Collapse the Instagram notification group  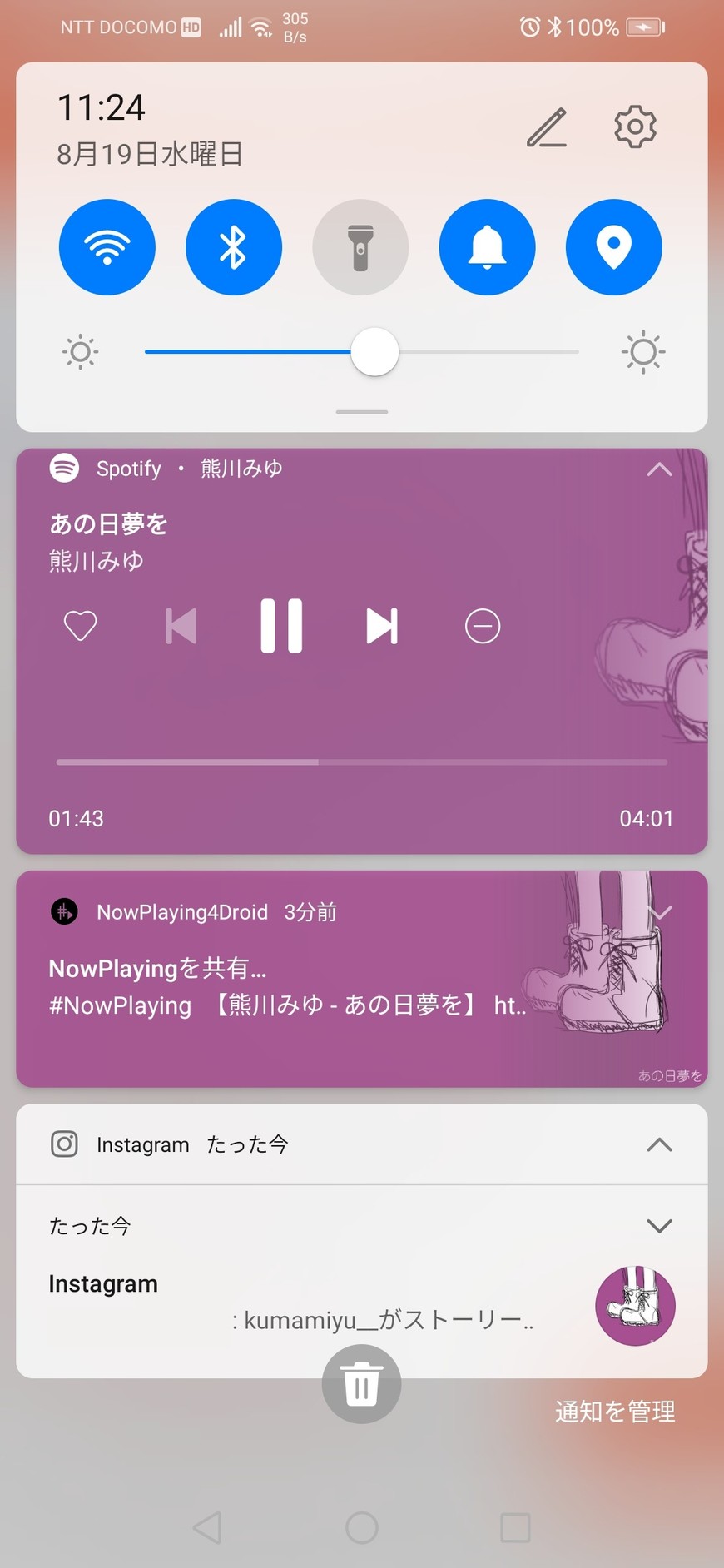tap(659, 1145)
